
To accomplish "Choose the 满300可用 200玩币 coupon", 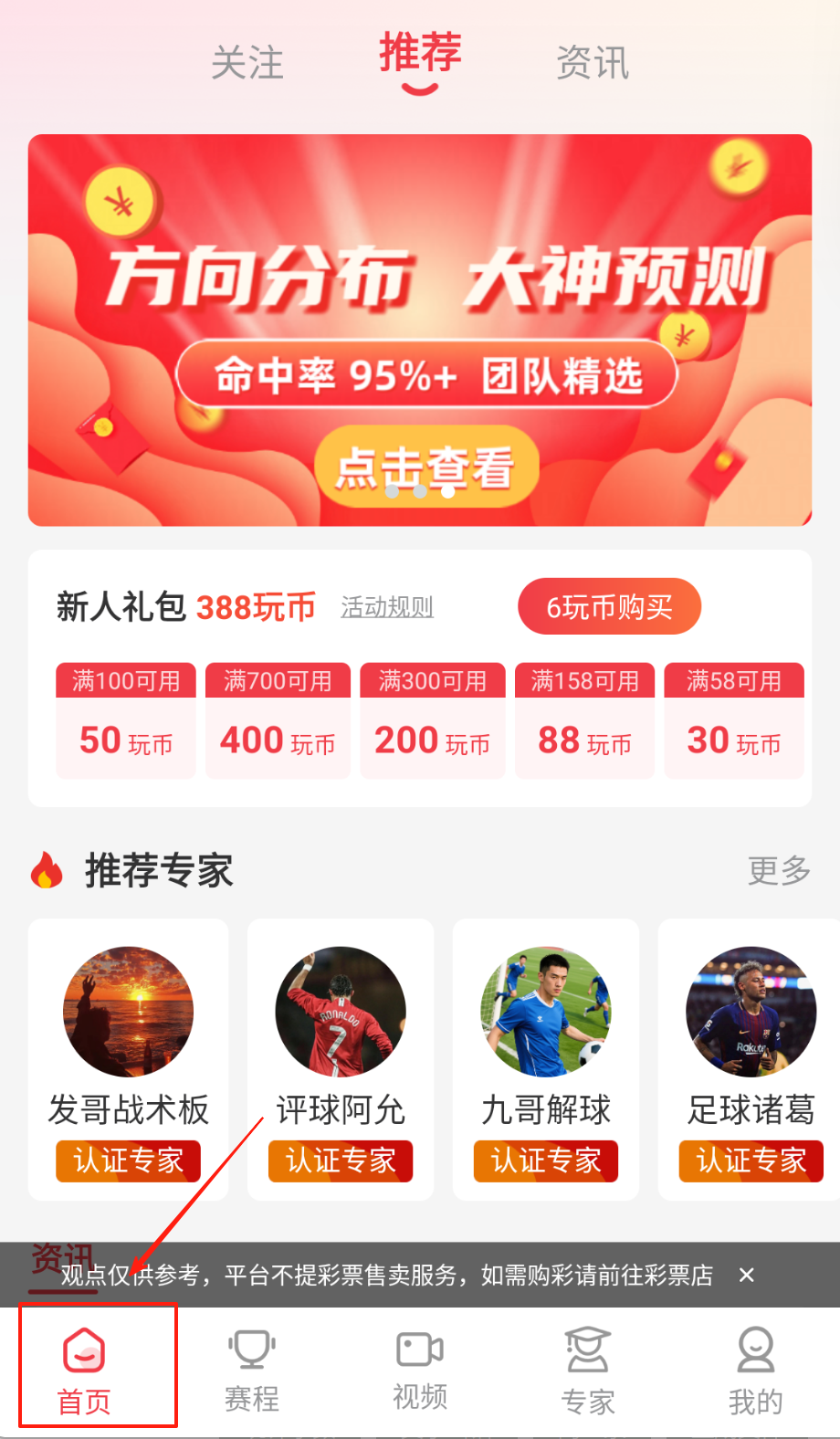I will [x=433, y=720].
